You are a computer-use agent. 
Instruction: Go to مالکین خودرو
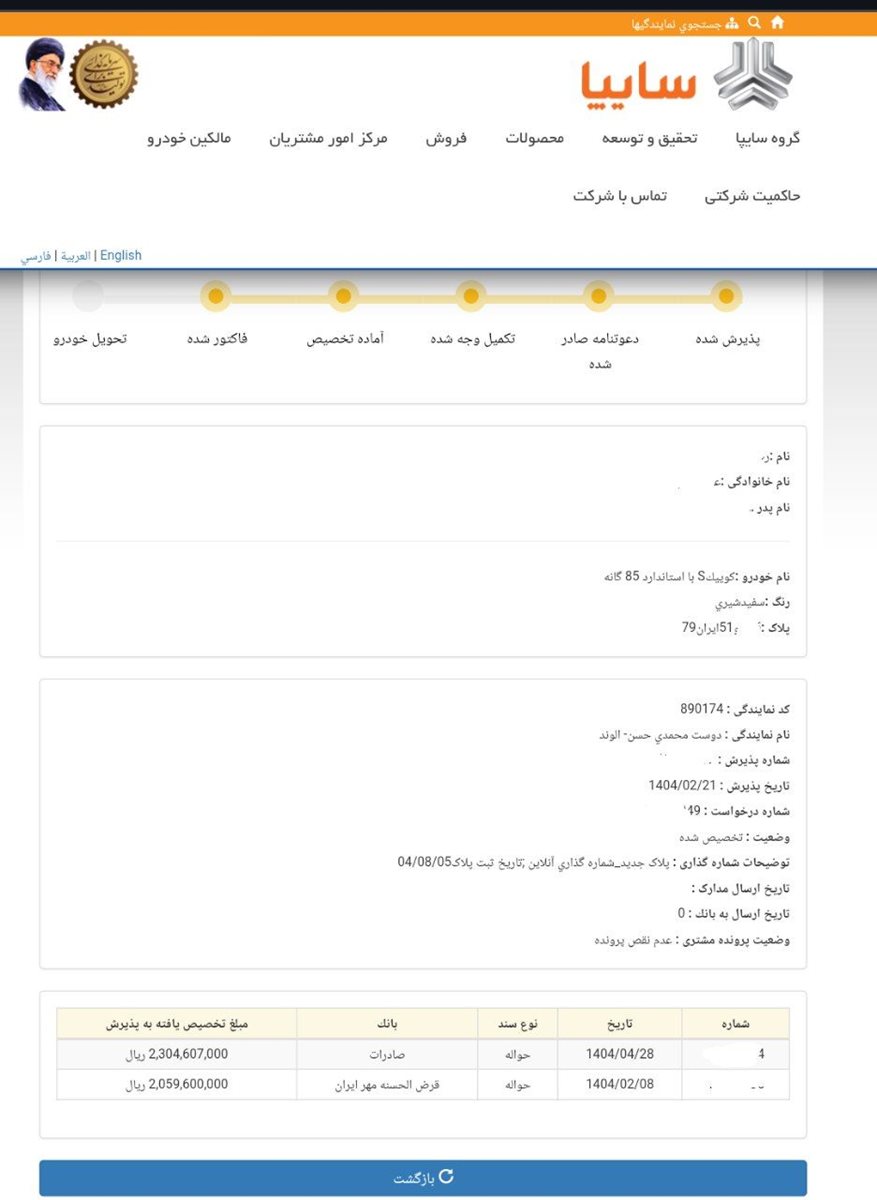point(189,138)
